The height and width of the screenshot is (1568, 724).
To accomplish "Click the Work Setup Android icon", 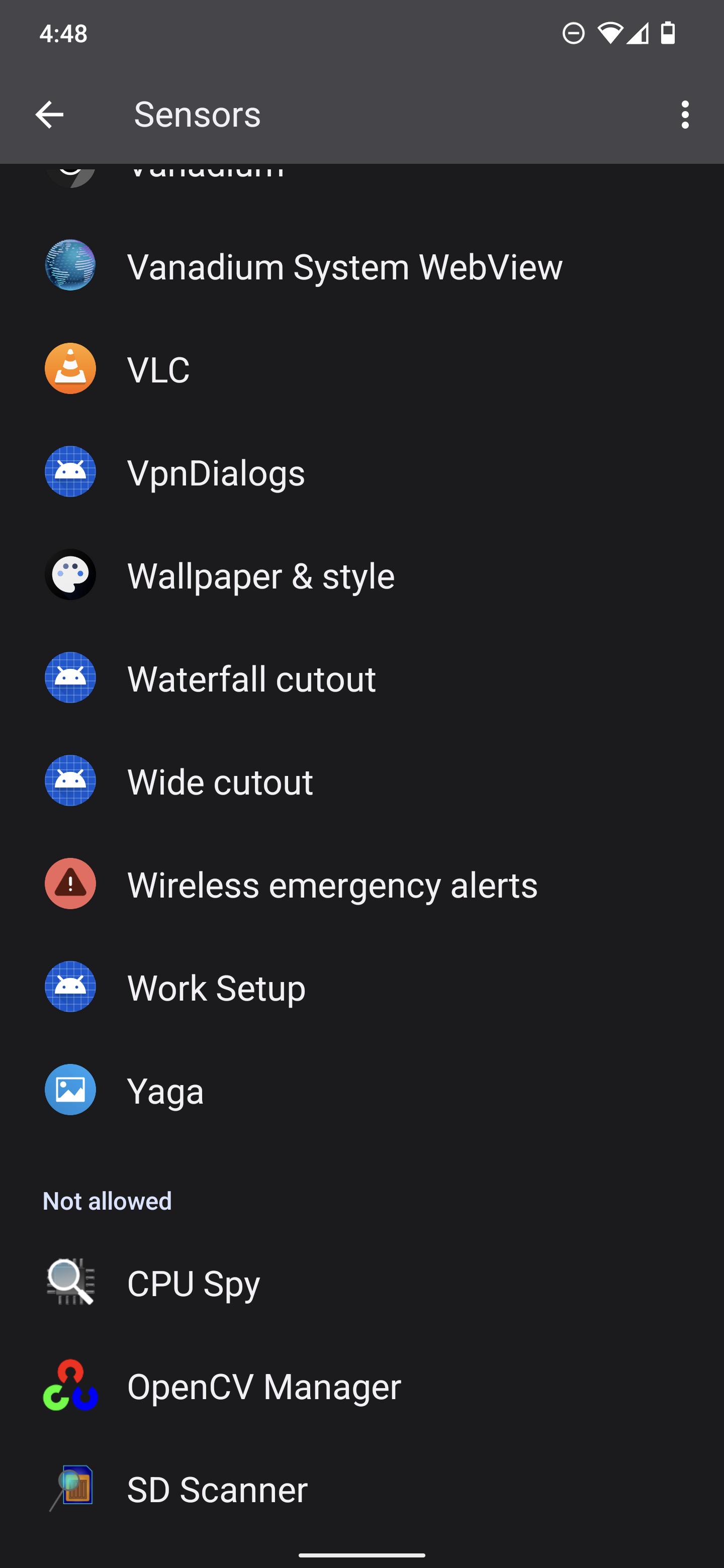I will click(70, 988).
